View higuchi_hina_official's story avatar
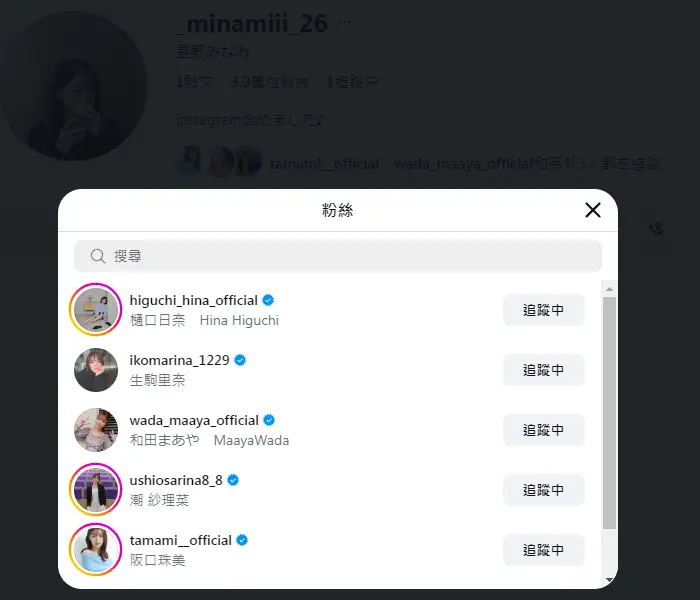The width and height of the screenshot is (700, 600). coord(96,310)
